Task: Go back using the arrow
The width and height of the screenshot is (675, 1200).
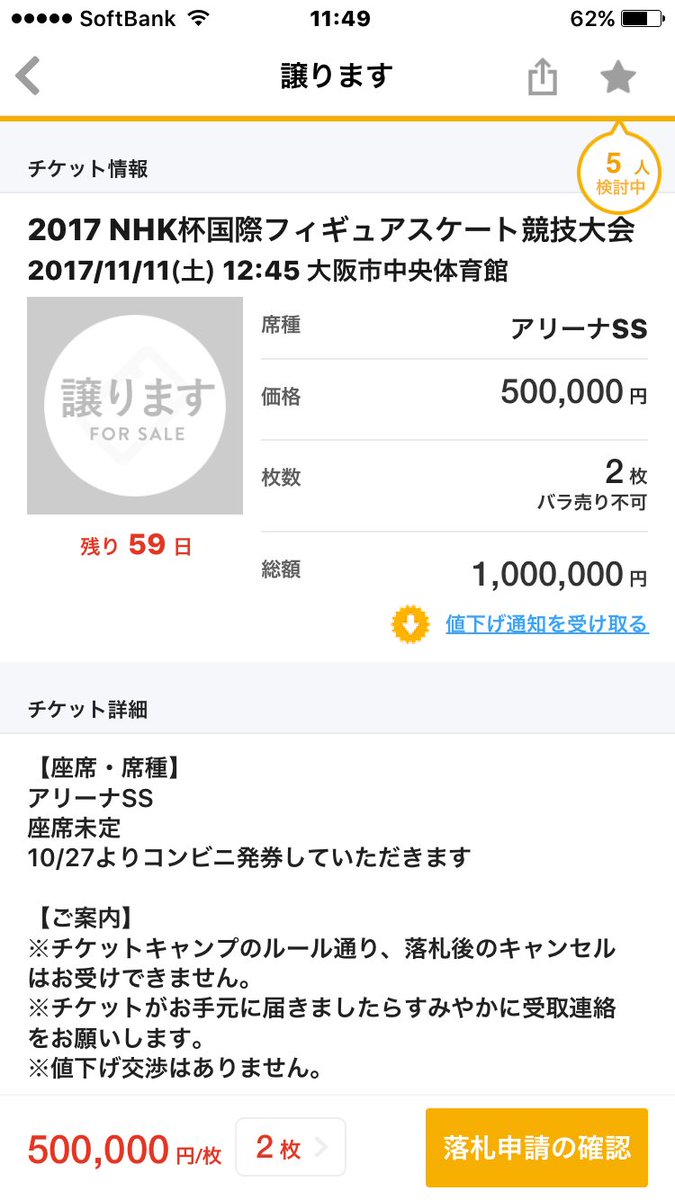Action: [29, 77]
